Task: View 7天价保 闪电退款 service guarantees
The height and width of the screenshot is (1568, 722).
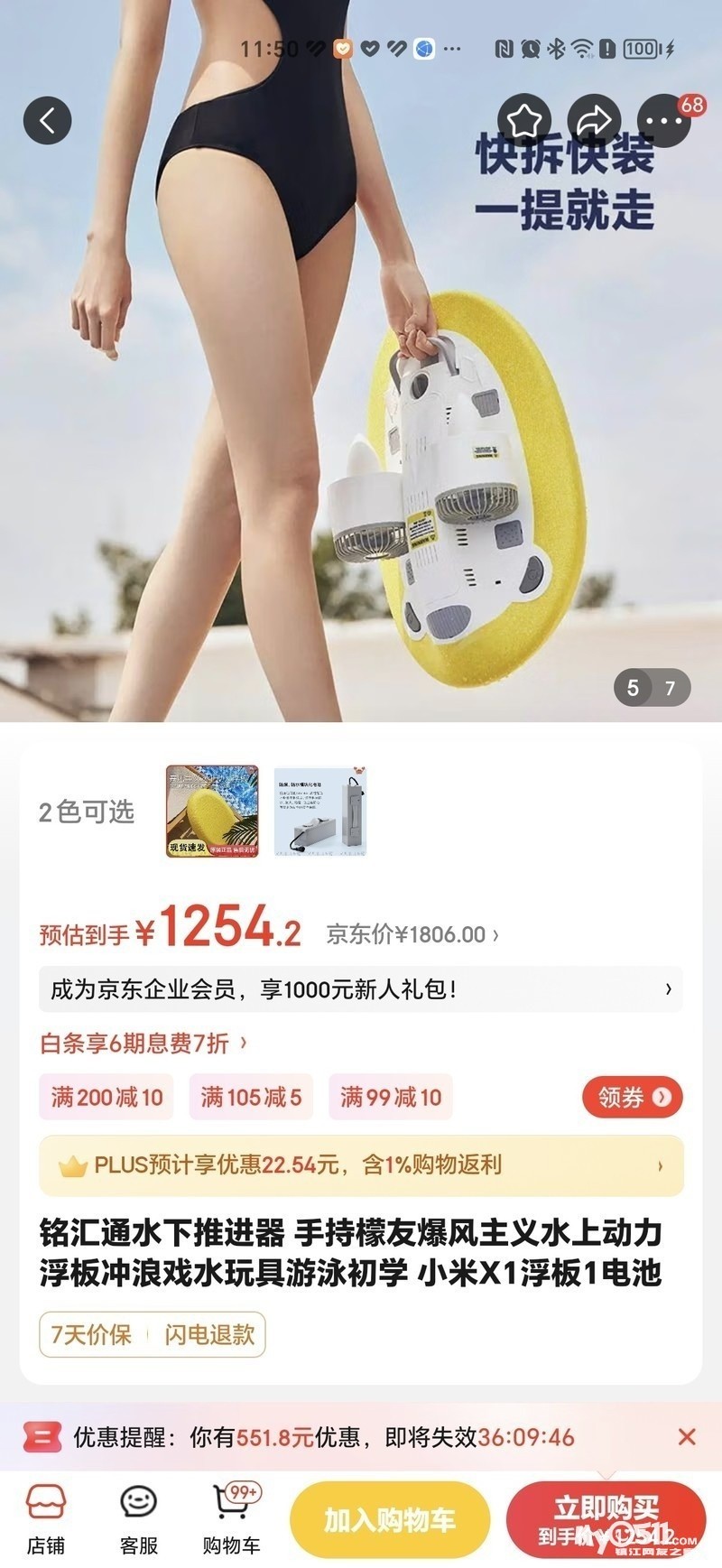Action: tap(153, 1334)
